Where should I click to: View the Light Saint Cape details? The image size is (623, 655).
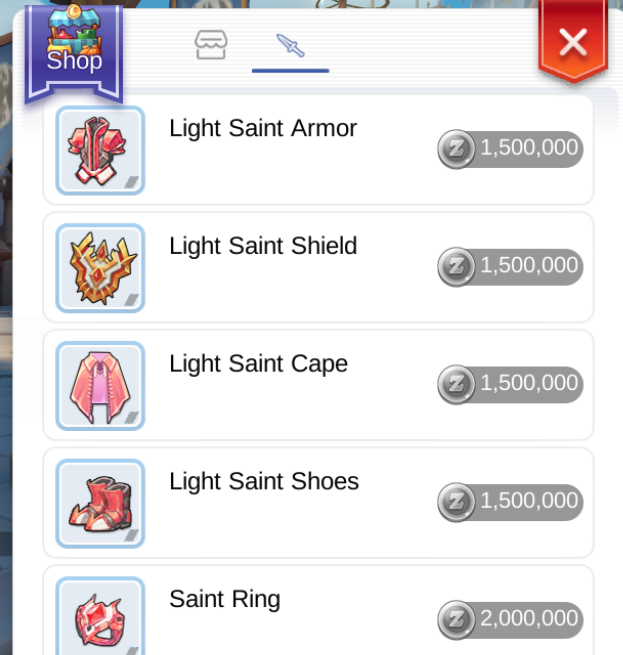[x=318, y=385]
